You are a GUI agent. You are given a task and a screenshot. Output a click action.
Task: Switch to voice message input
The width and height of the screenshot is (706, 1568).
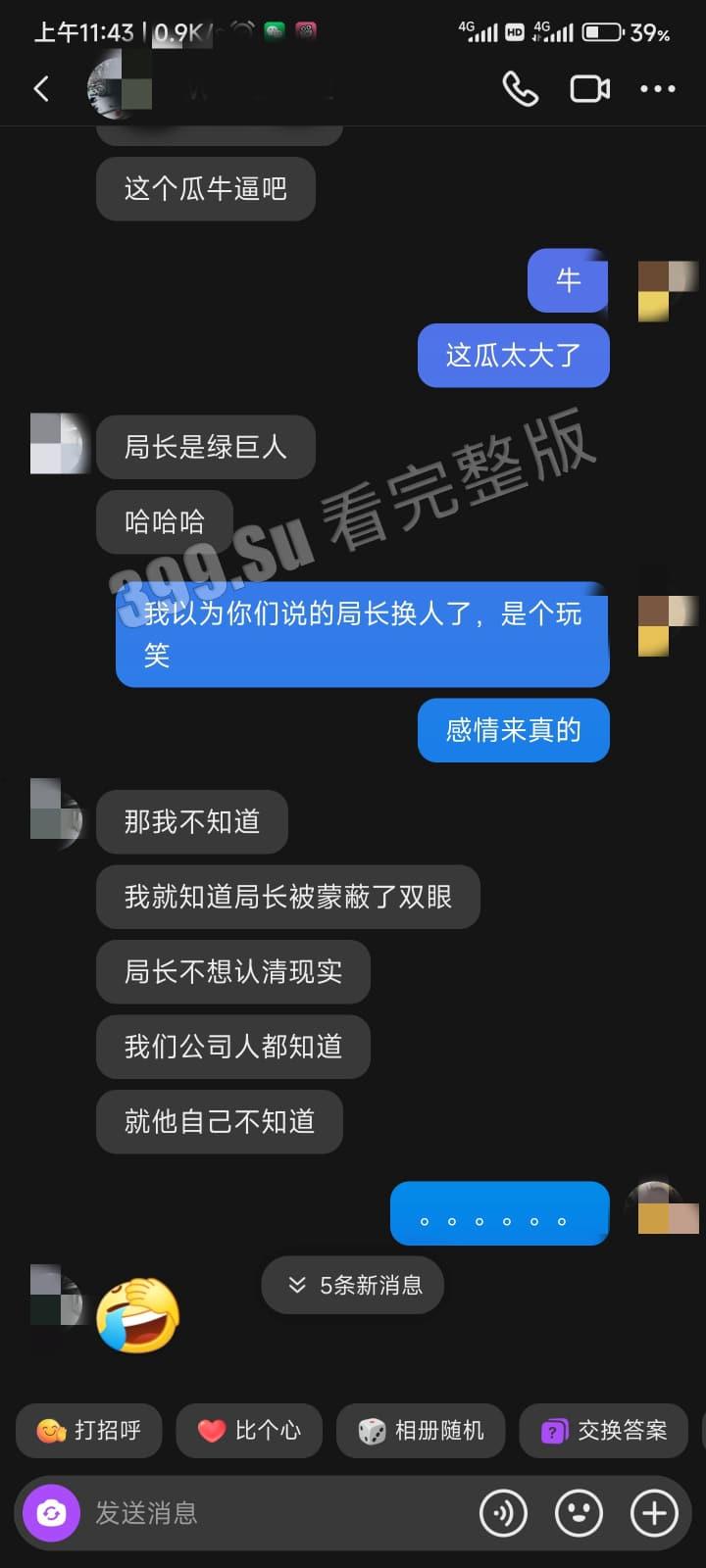pyautogui.click(x=503, y=1514)
